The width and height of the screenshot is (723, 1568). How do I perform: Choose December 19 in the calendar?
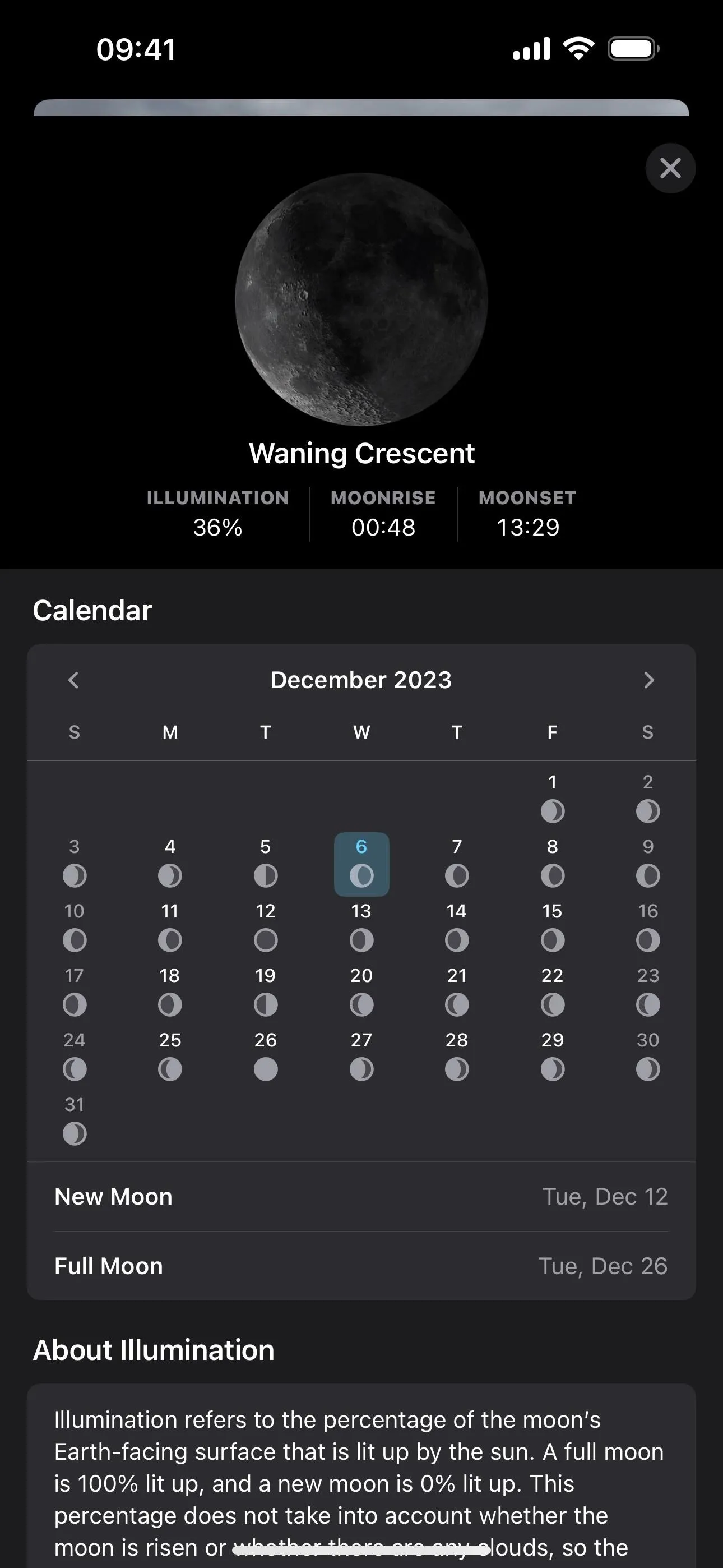(265, 992)
